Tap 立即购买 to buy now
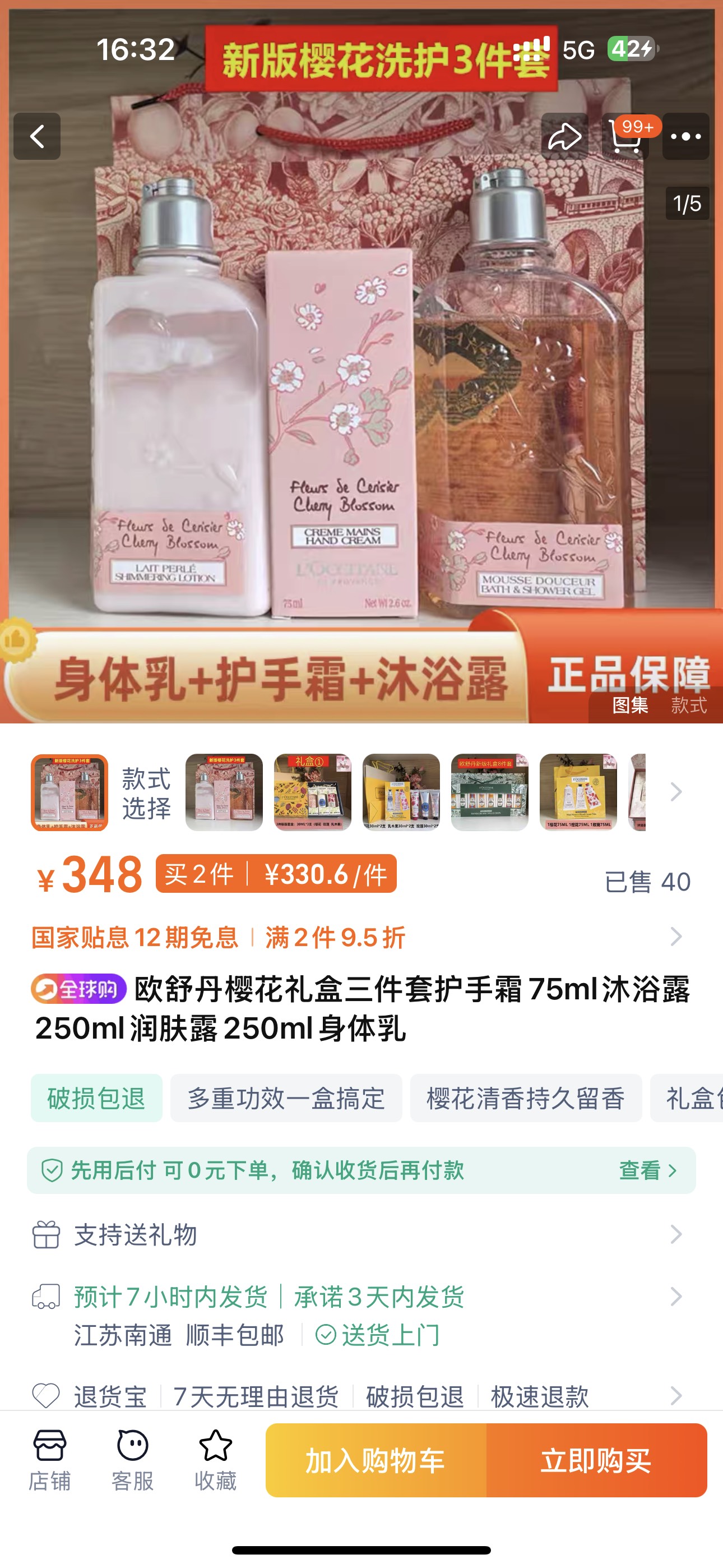The height and width of the screenshot is (1568, 723). pyautogui.click(x=596, y=1460)
